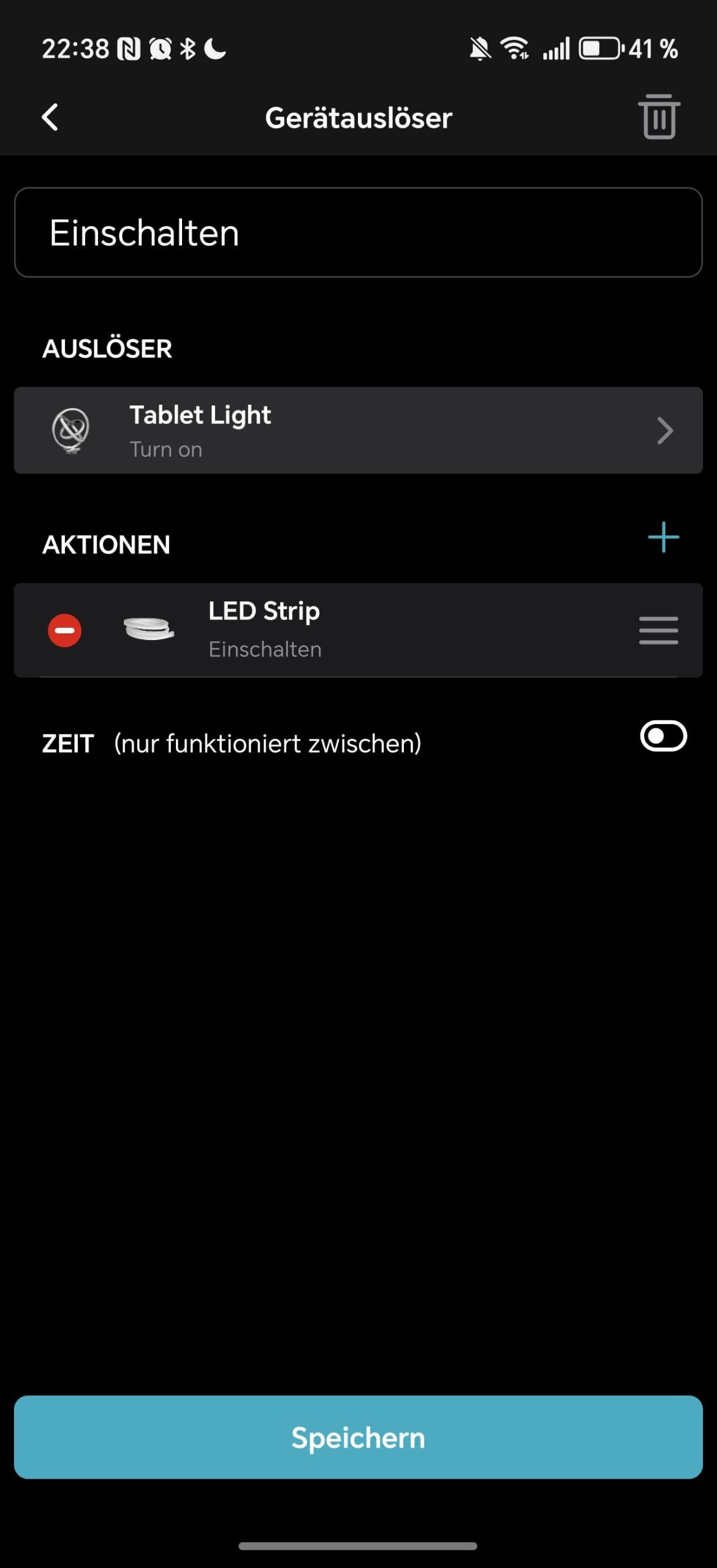The width and height of the screenshot is (717, 1568).
Task: Remove the LED Strip action
Action: pos(65,630)
